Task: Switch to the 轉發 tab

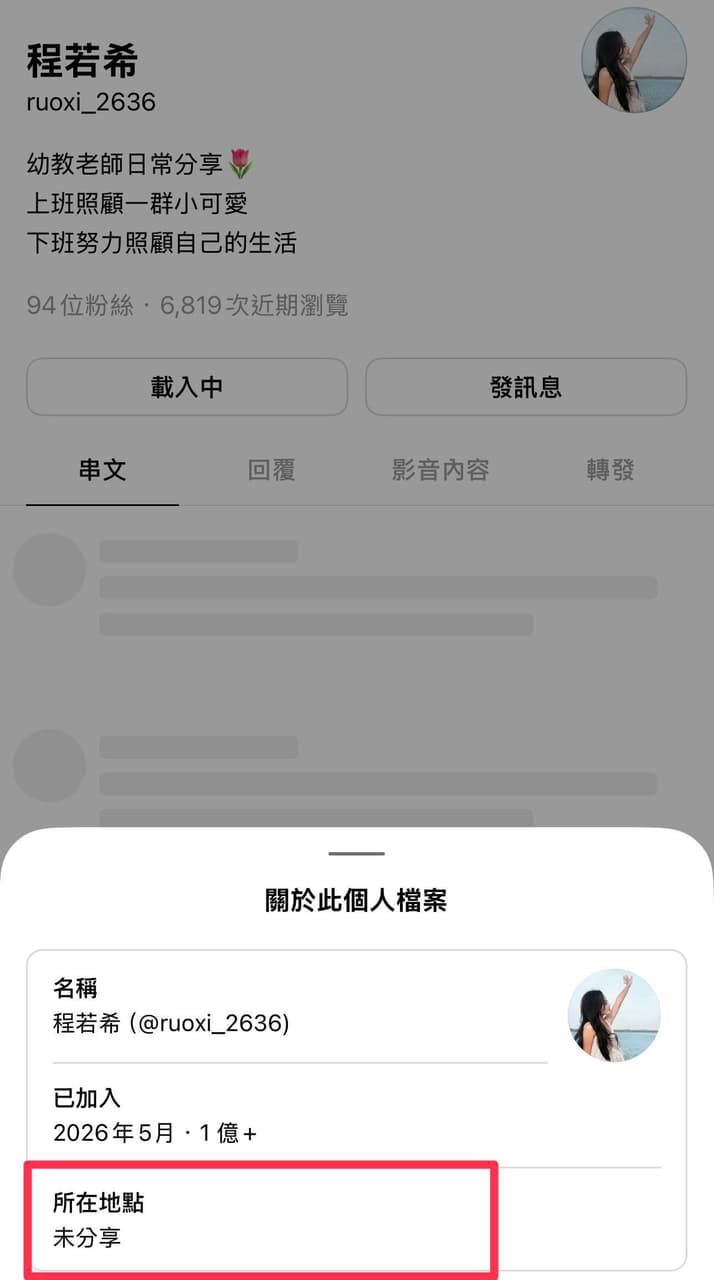Action: coord(611,470)
